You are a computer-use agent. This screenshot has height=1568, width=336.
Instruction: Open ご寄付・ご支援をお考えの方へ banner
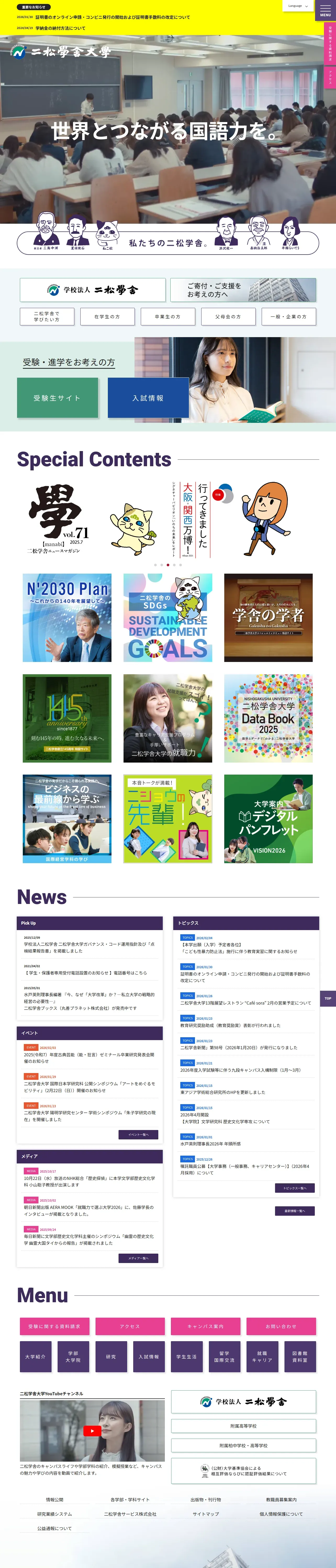(x=243, y=290)
